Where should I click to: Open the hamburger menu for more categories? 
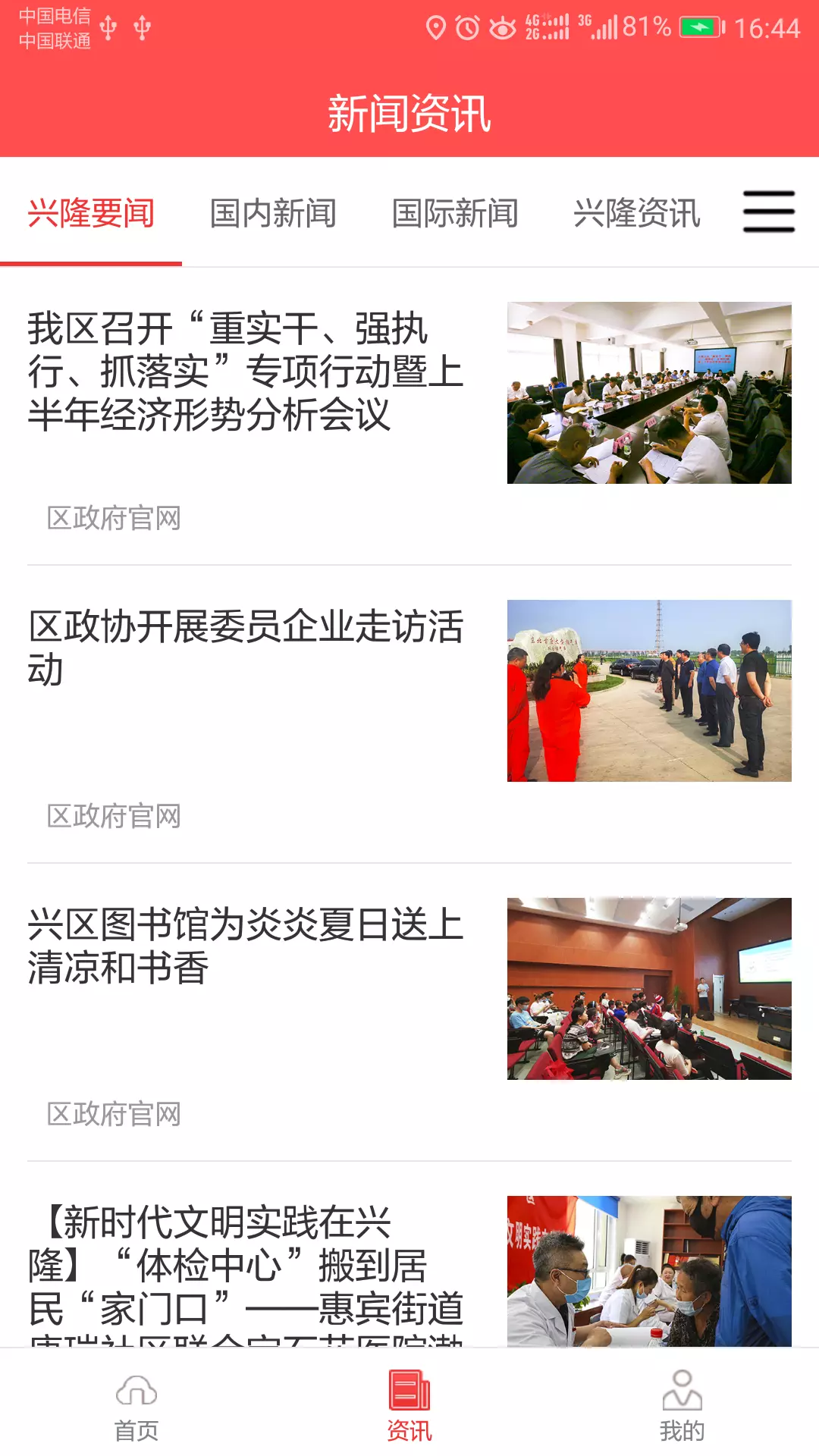click(x=768, y=212)
